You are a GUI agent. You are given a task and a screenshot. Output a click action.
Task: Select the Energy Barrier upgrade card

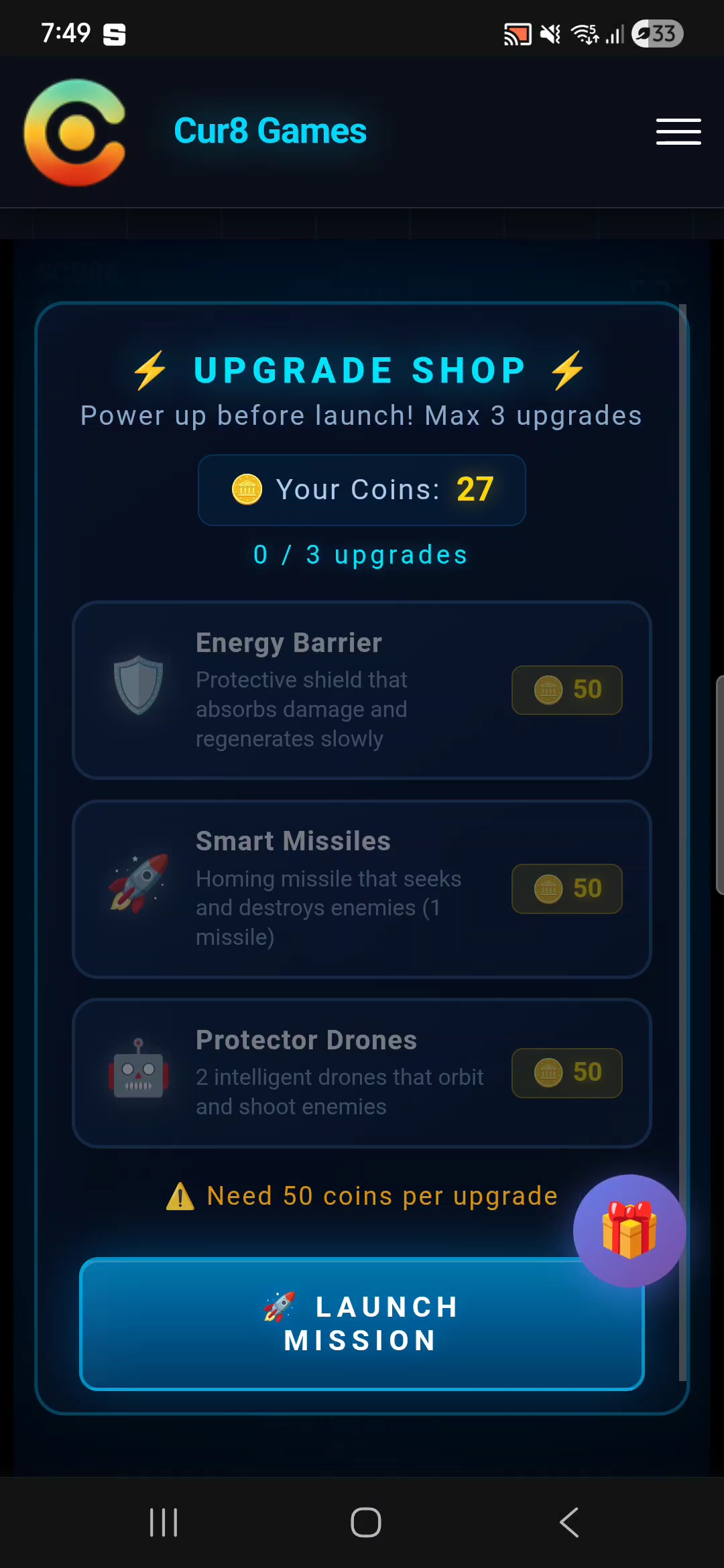coord(362,690)
